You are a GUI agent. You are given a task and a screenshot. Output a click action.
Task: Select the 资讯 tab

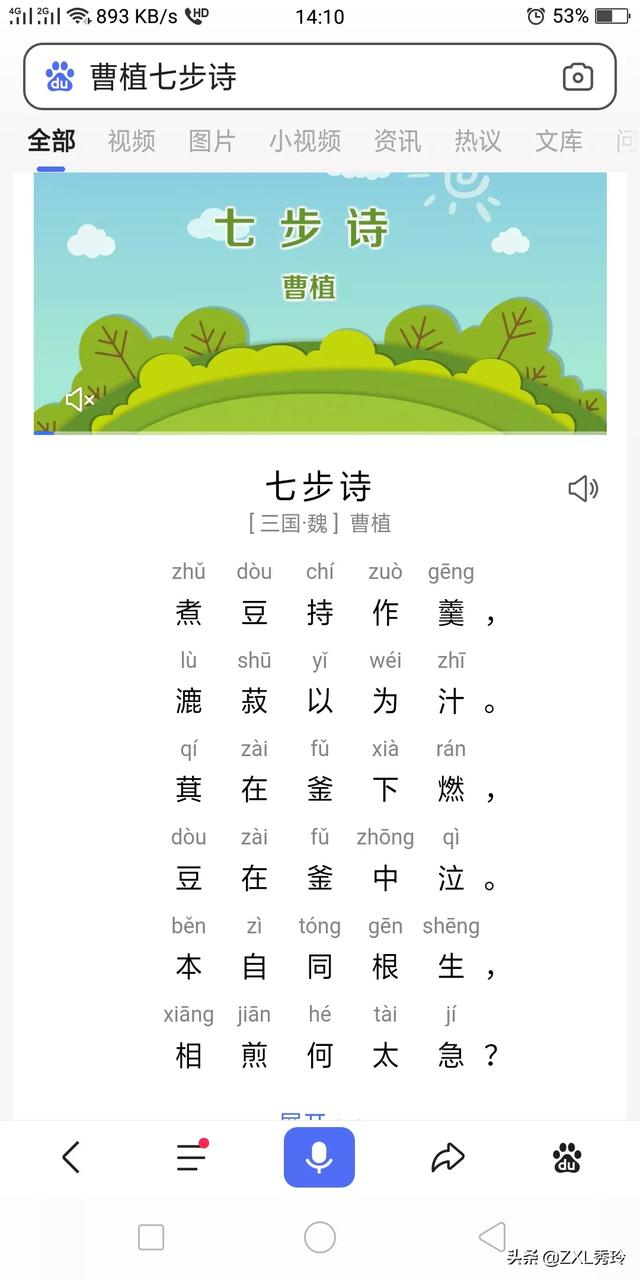pyautogui.click(x=397, y=141)
